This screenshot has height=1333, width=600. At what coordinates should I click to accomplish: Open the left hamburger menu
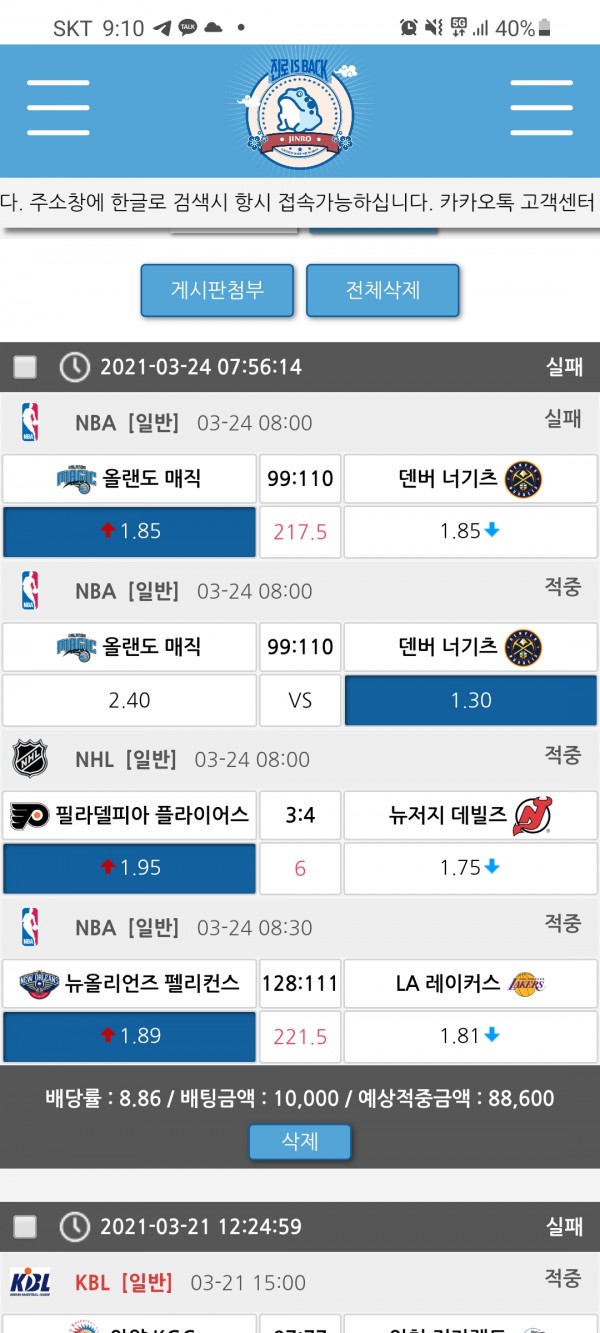point(59,107)
